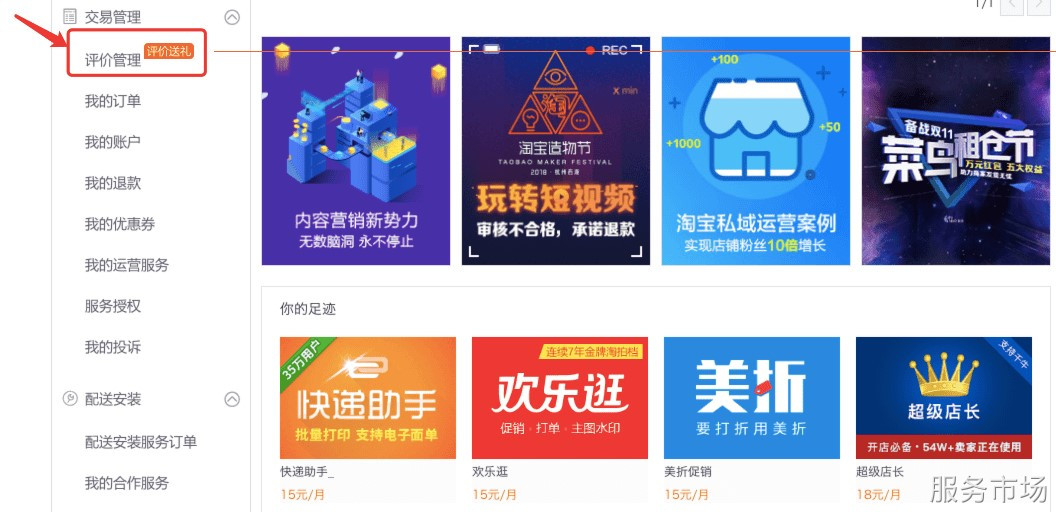
Task: Open the 超级店长 service card
Action: click(x=943, y=398)
